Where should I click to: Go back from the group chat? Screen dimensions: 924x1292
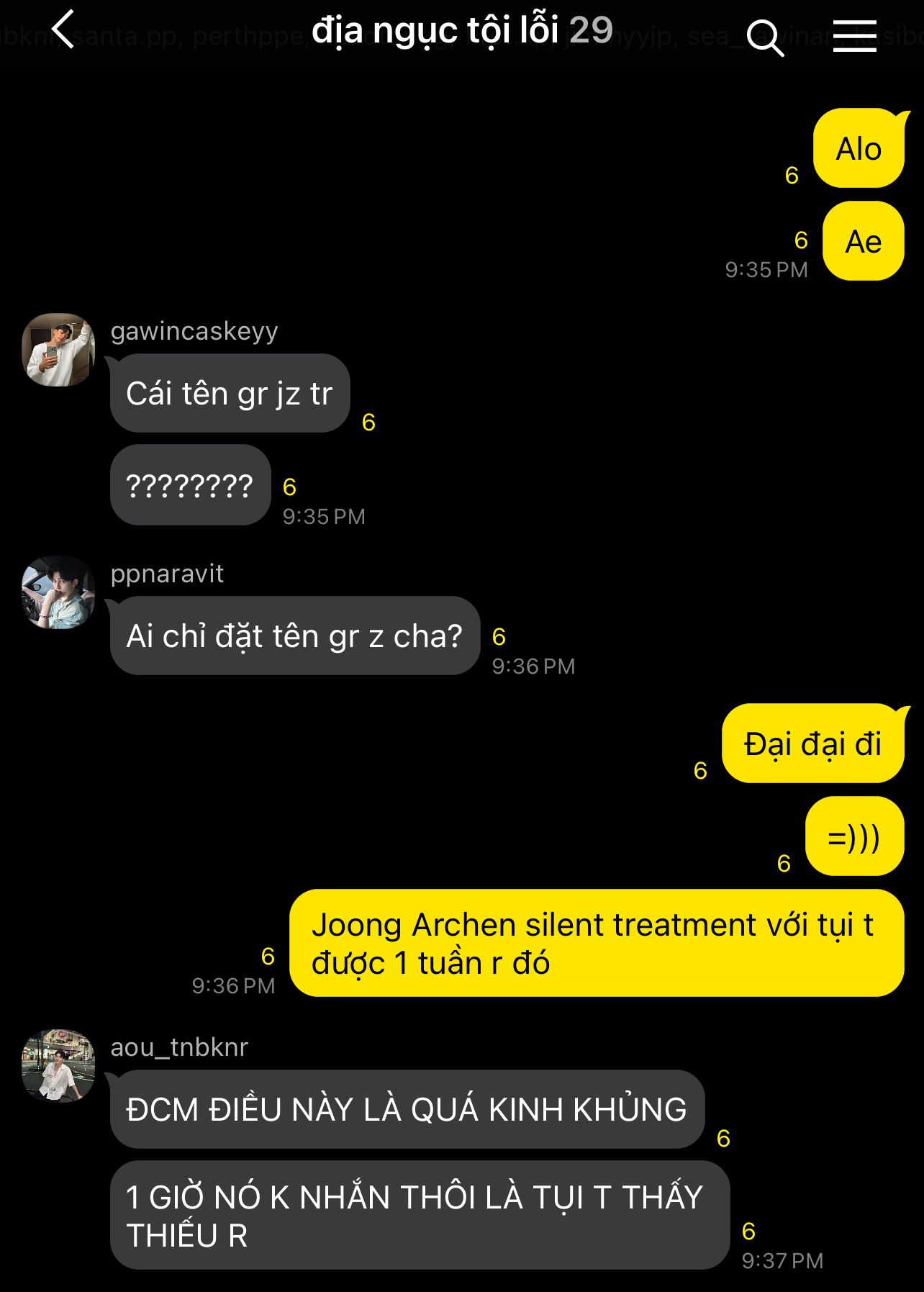click(x=63, y=30)
